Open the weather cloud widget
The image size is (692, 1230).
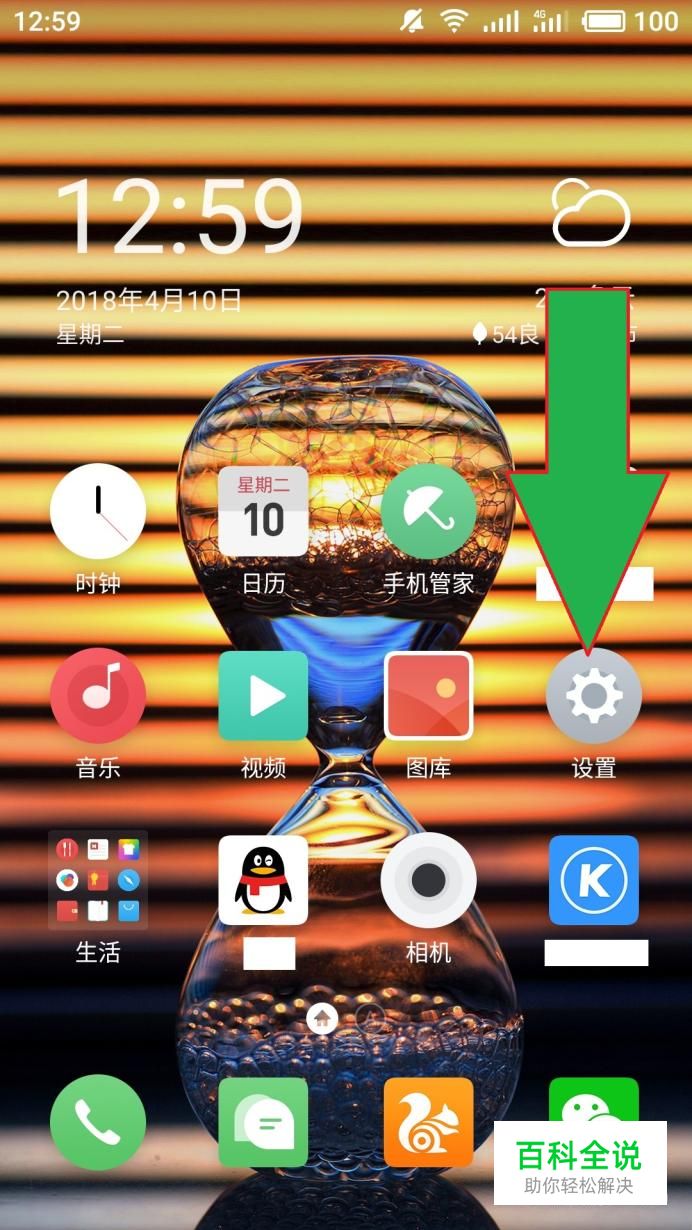pos(591,212)
